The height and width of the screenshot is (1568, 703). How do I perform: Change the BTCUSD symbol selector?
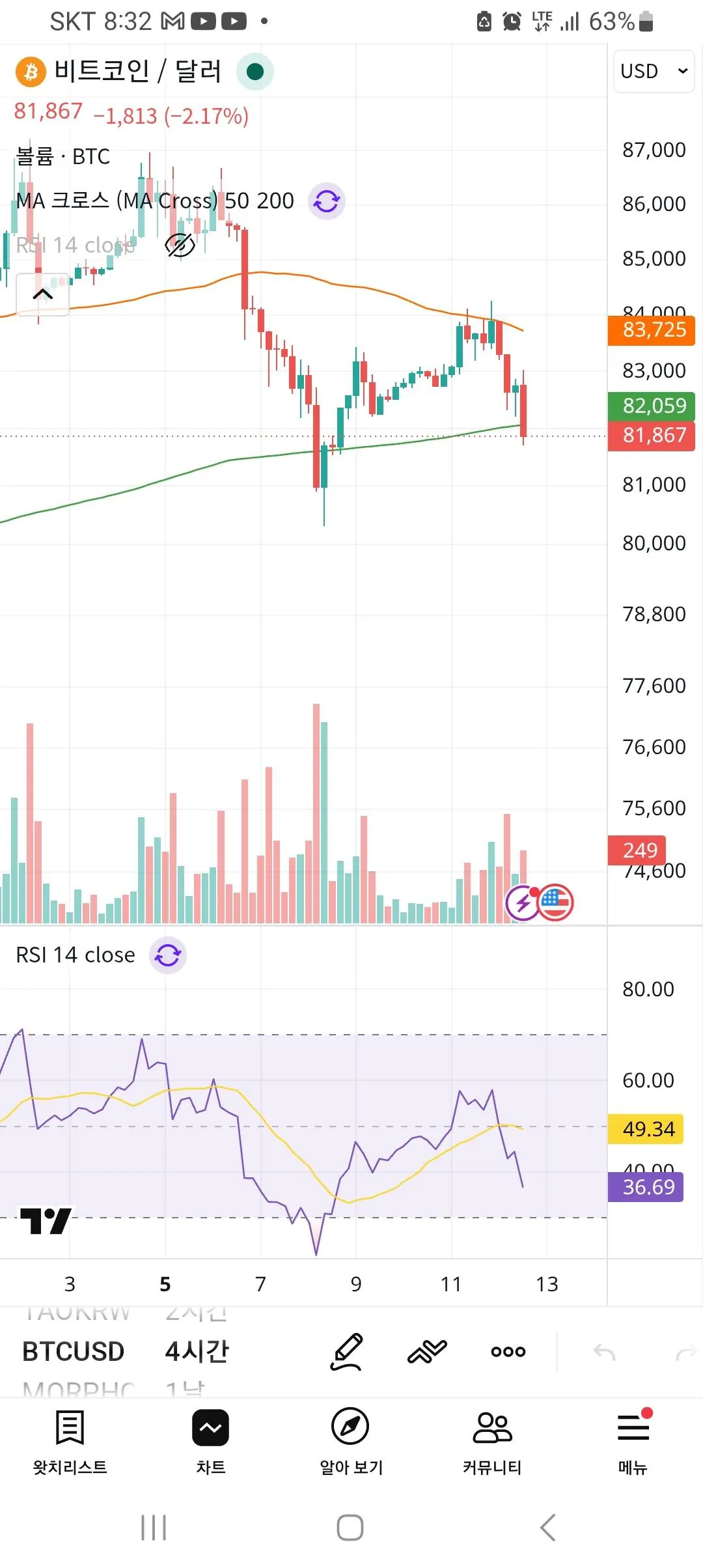click(x=73, y=1351)
